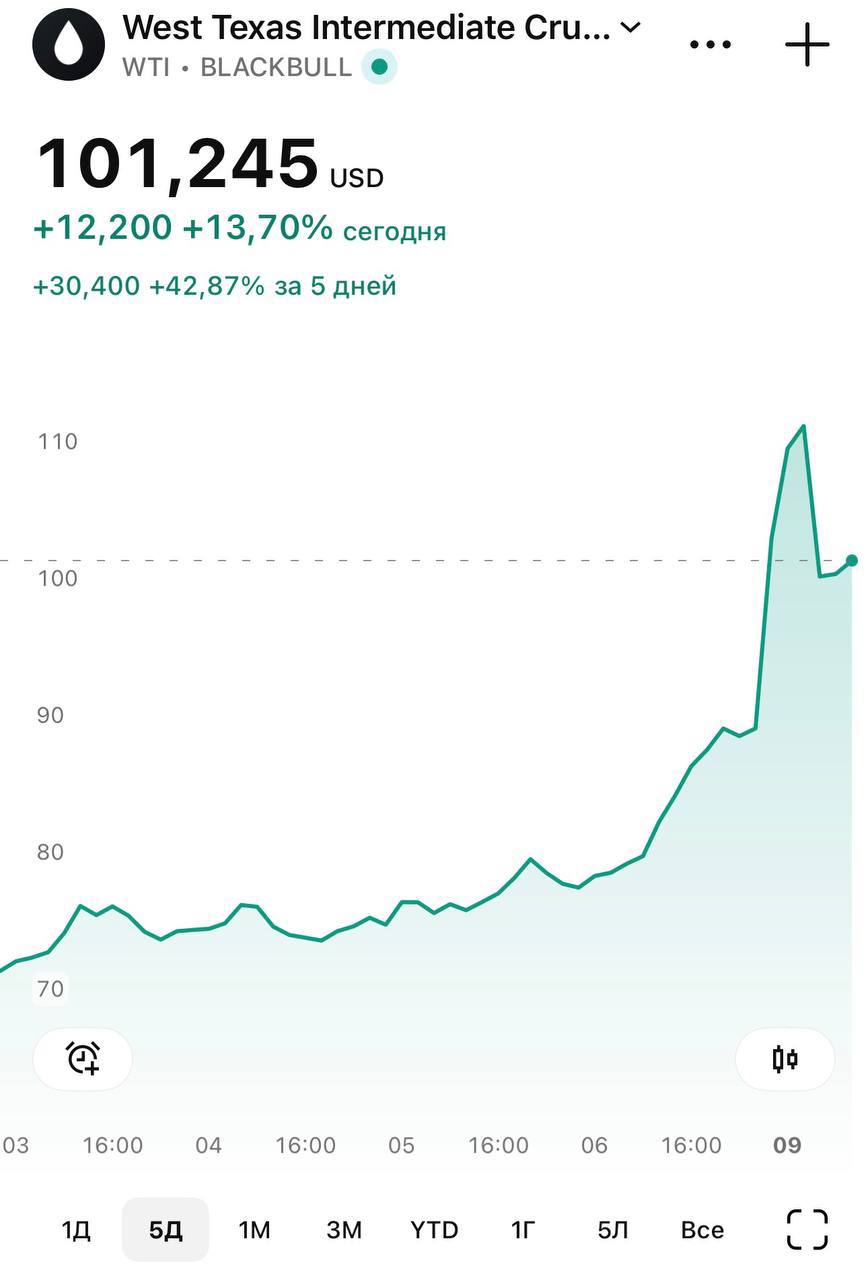Switch to candlestick chart style
Viewport: 868px width, 1280px height.
point(785,1058)
